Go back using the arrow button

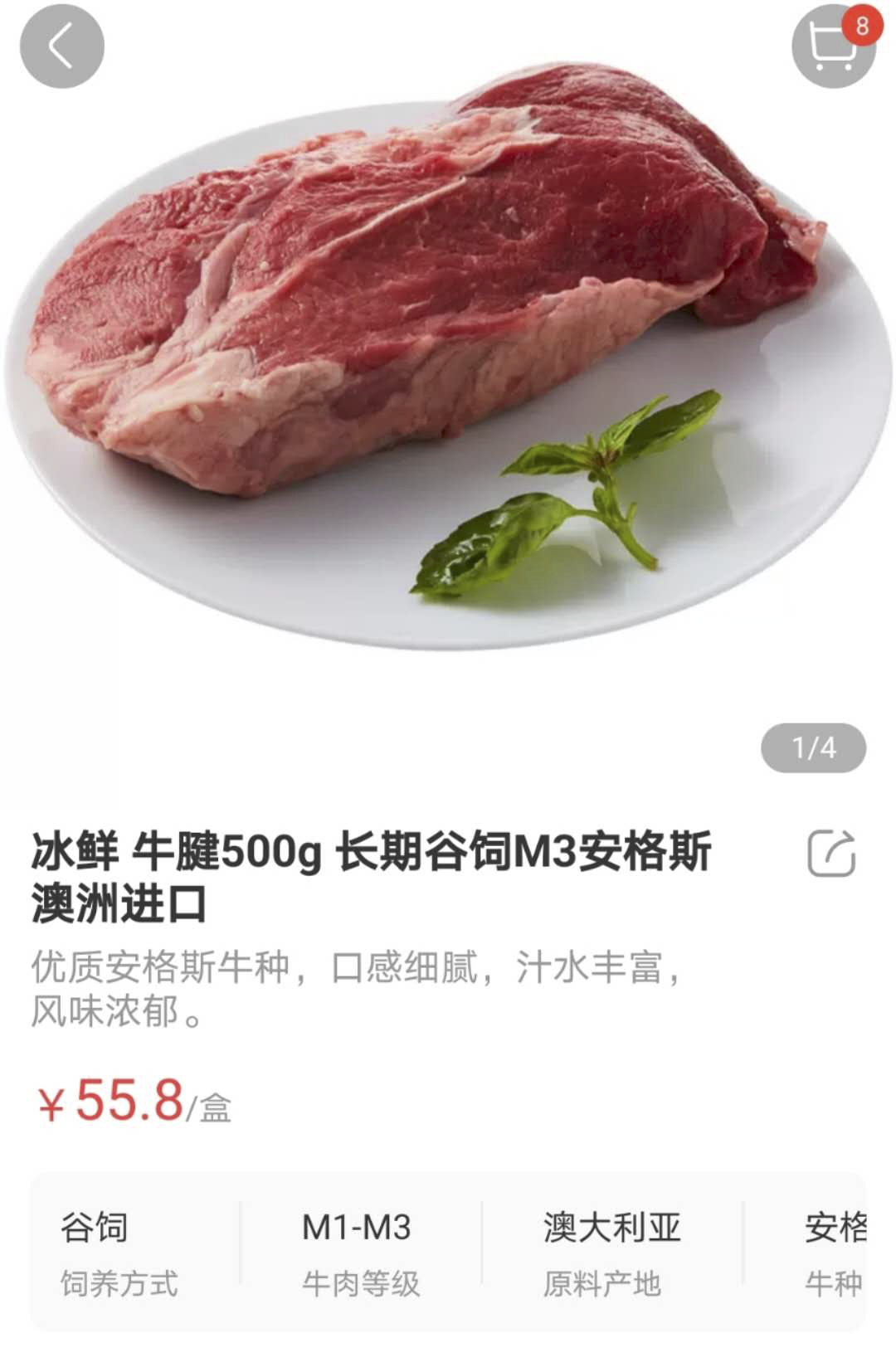coord(61,46)
